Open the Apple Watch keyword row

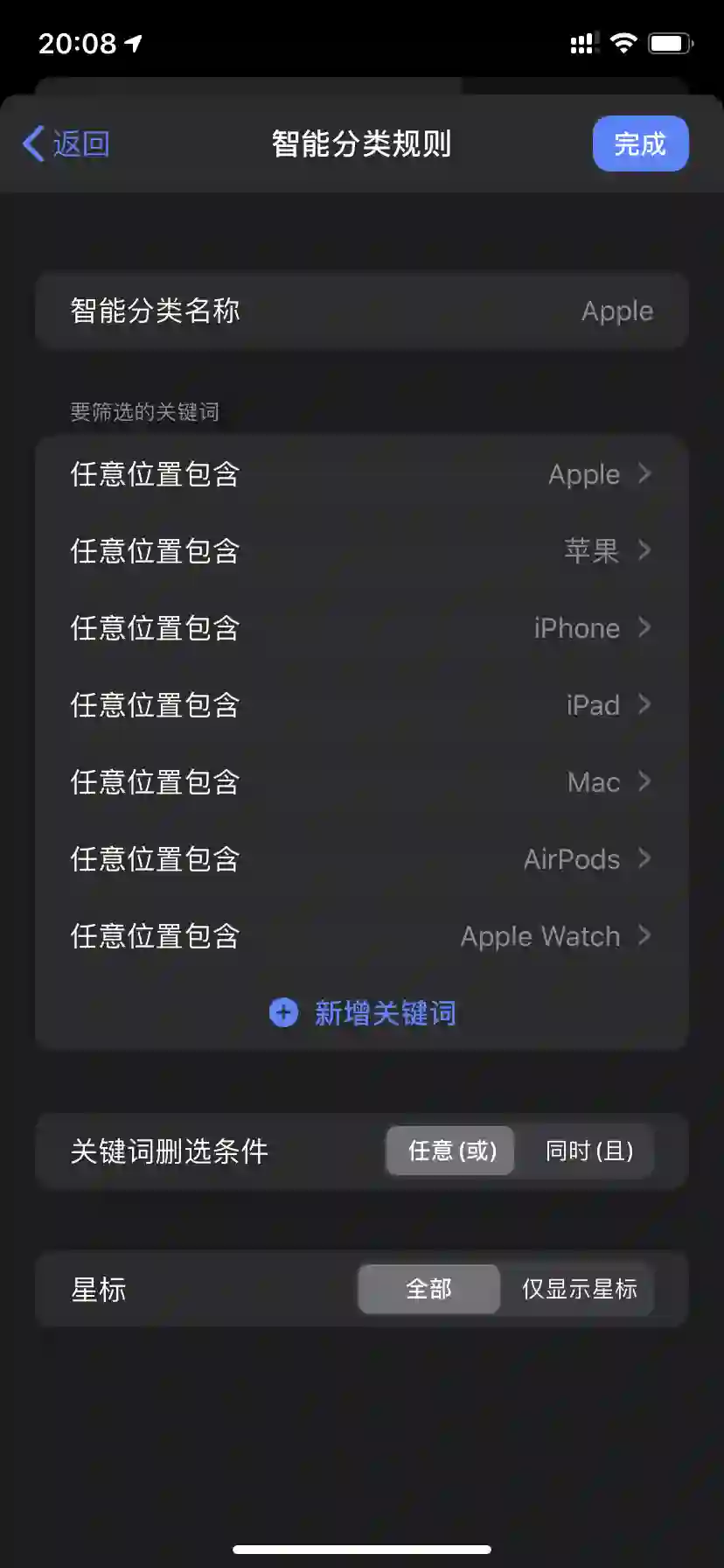362,936
